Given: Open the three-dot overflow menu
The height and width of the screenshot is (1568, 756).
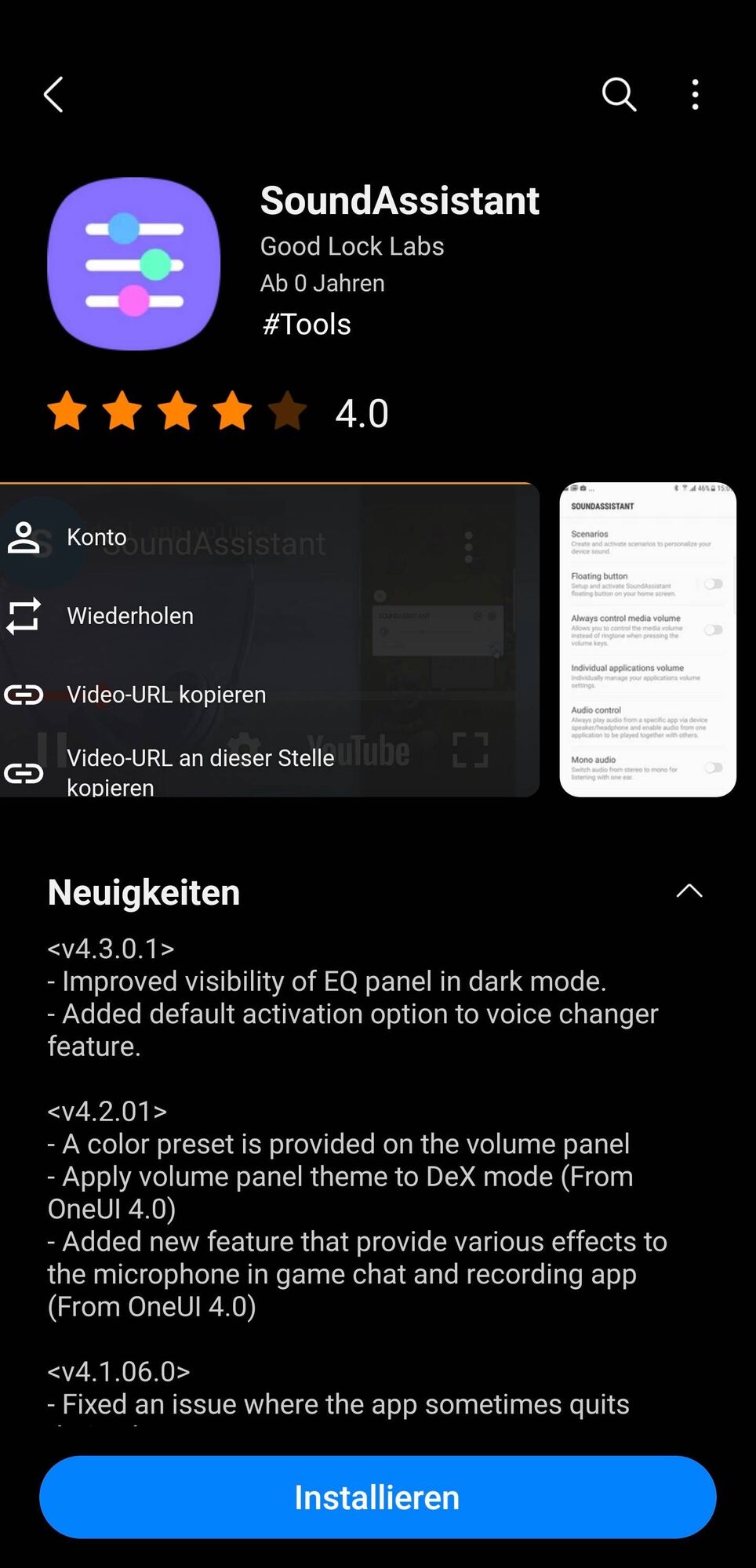Looking at the screenshot, I should (x=695, y=95).
